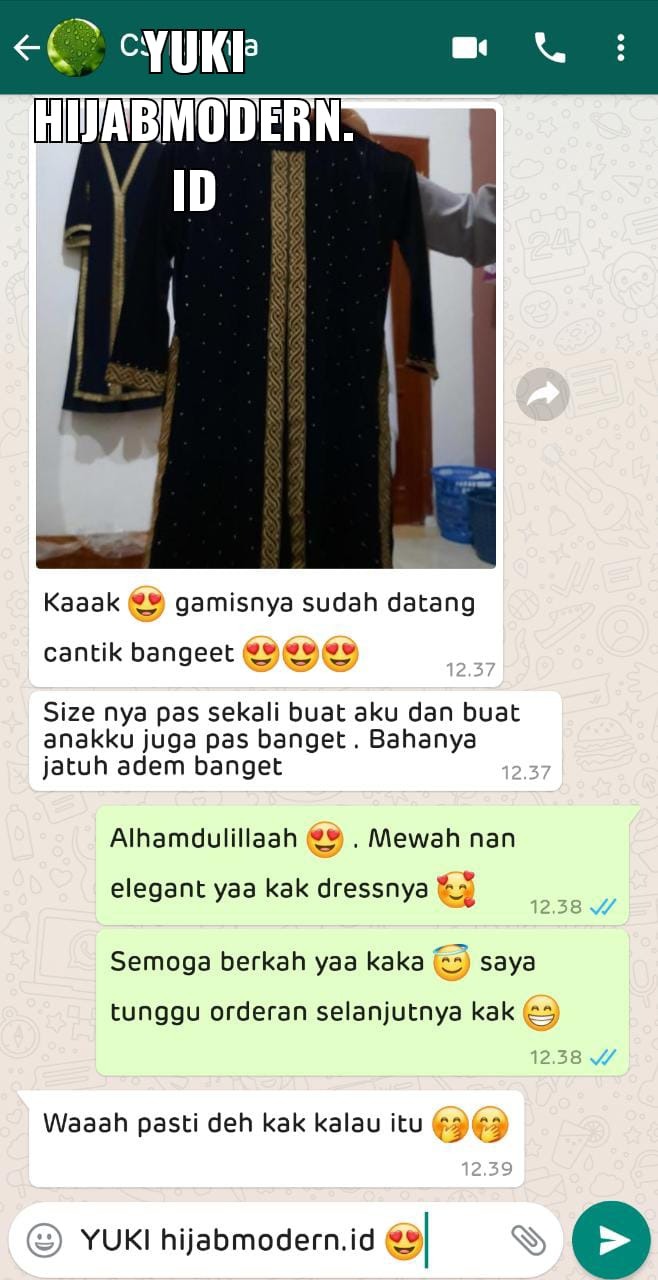The image size is (658, 1280).
Task: Tap the message text field
Action: point(270,1240)
